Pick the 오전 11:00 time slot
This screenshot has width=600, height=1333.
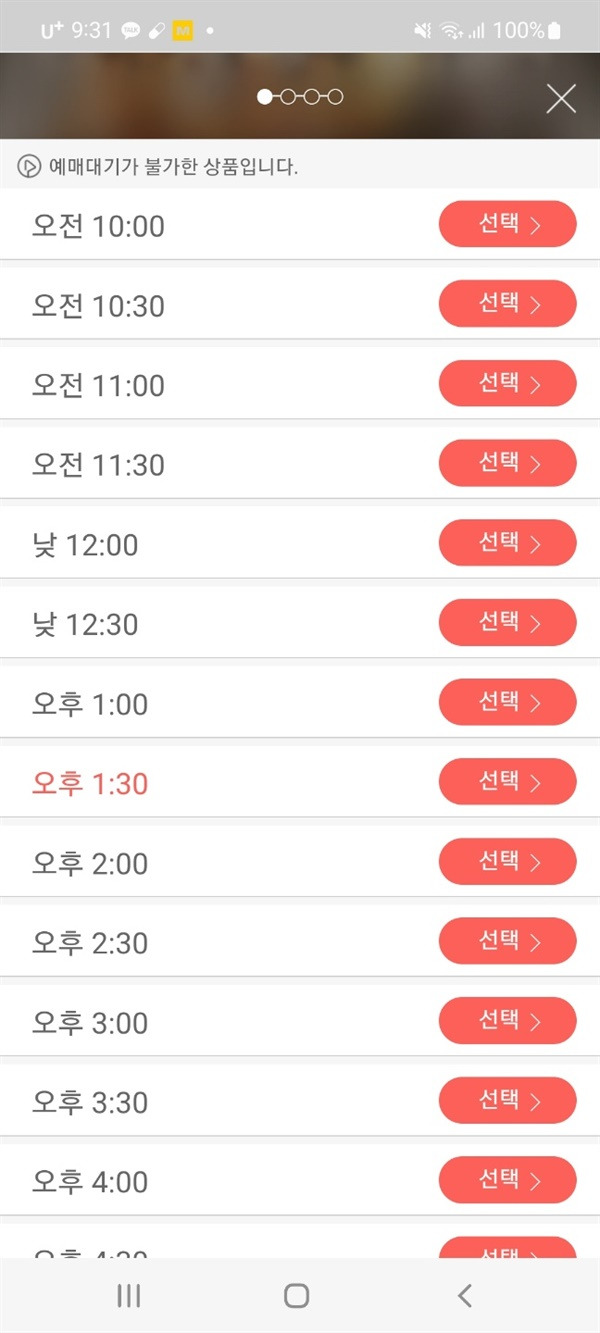[507, 384]
